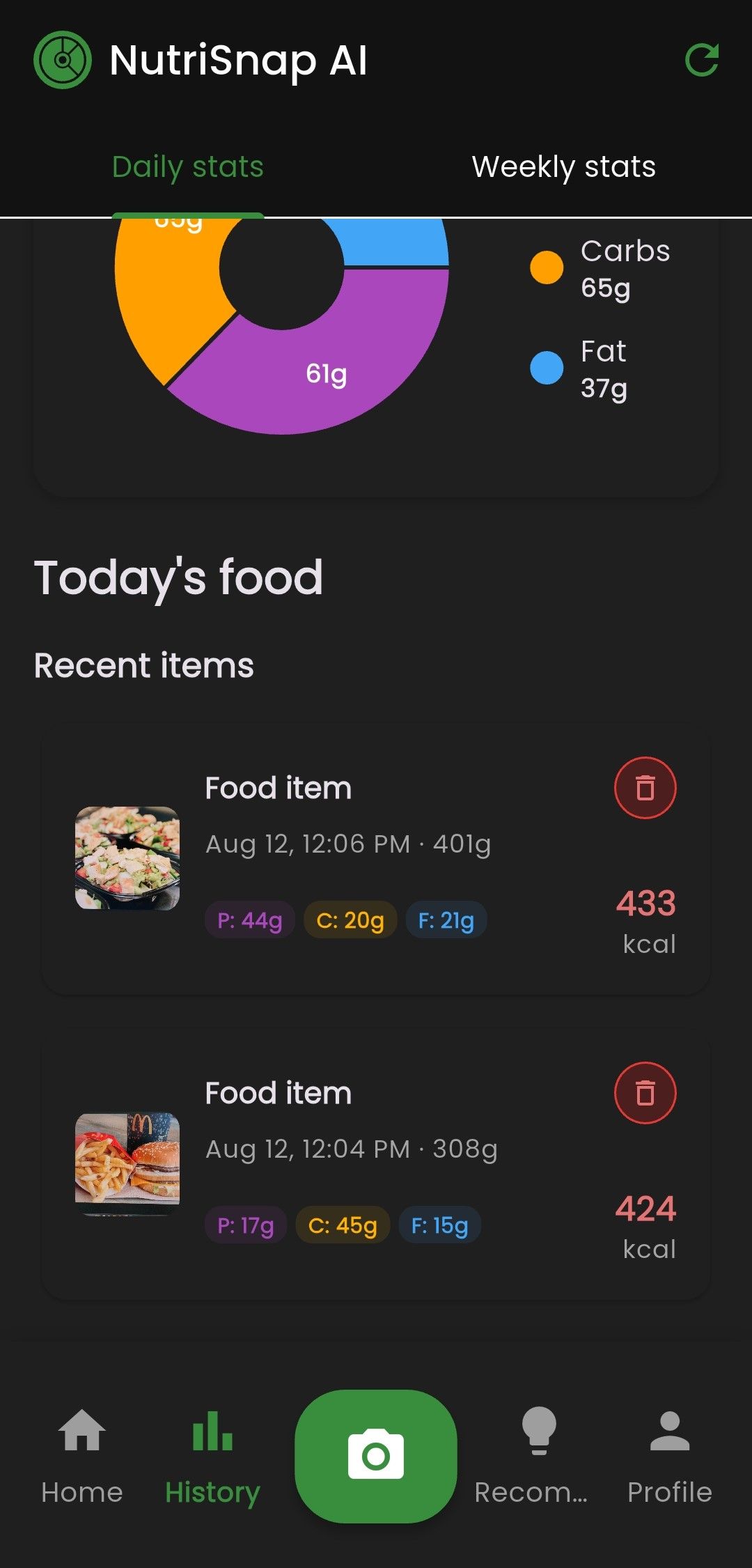The width and height of the screenshot is (752, 1568).
Task: Delete the 433 kcal food item
Action: click(645, 788)
